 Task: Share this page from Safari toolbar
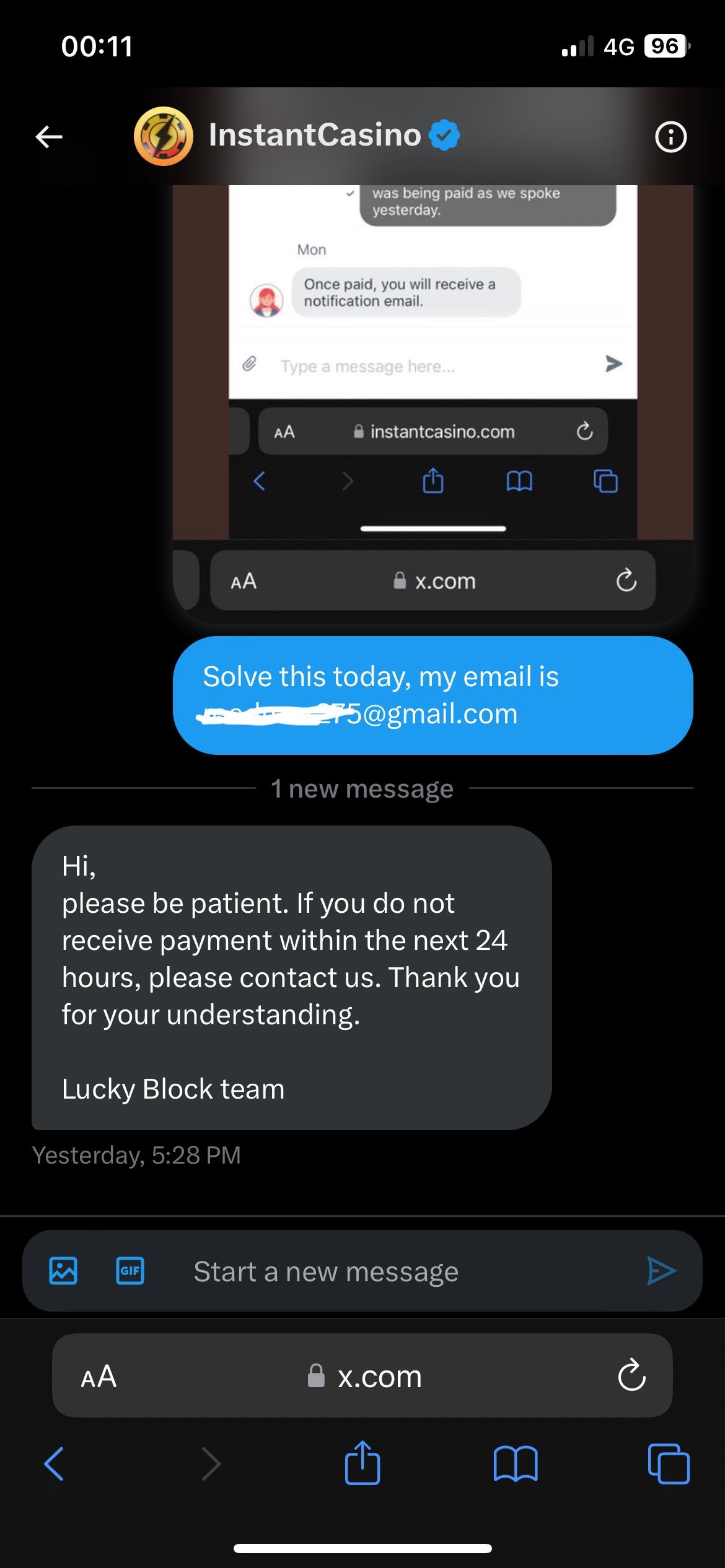(362, 1463)
